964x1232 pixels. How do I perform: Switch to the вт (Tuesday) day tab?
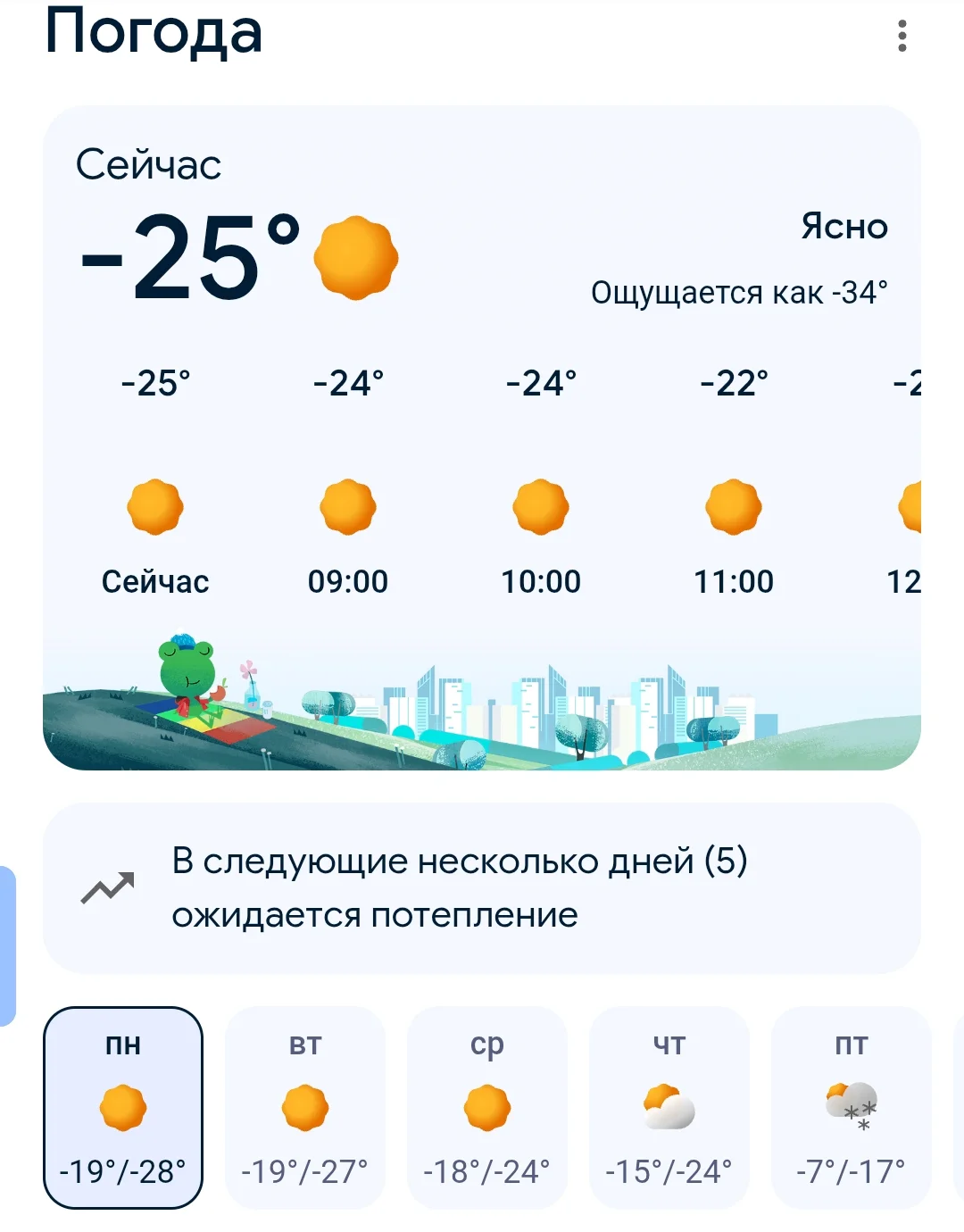pyautogui.click(x=304, y=1111)
